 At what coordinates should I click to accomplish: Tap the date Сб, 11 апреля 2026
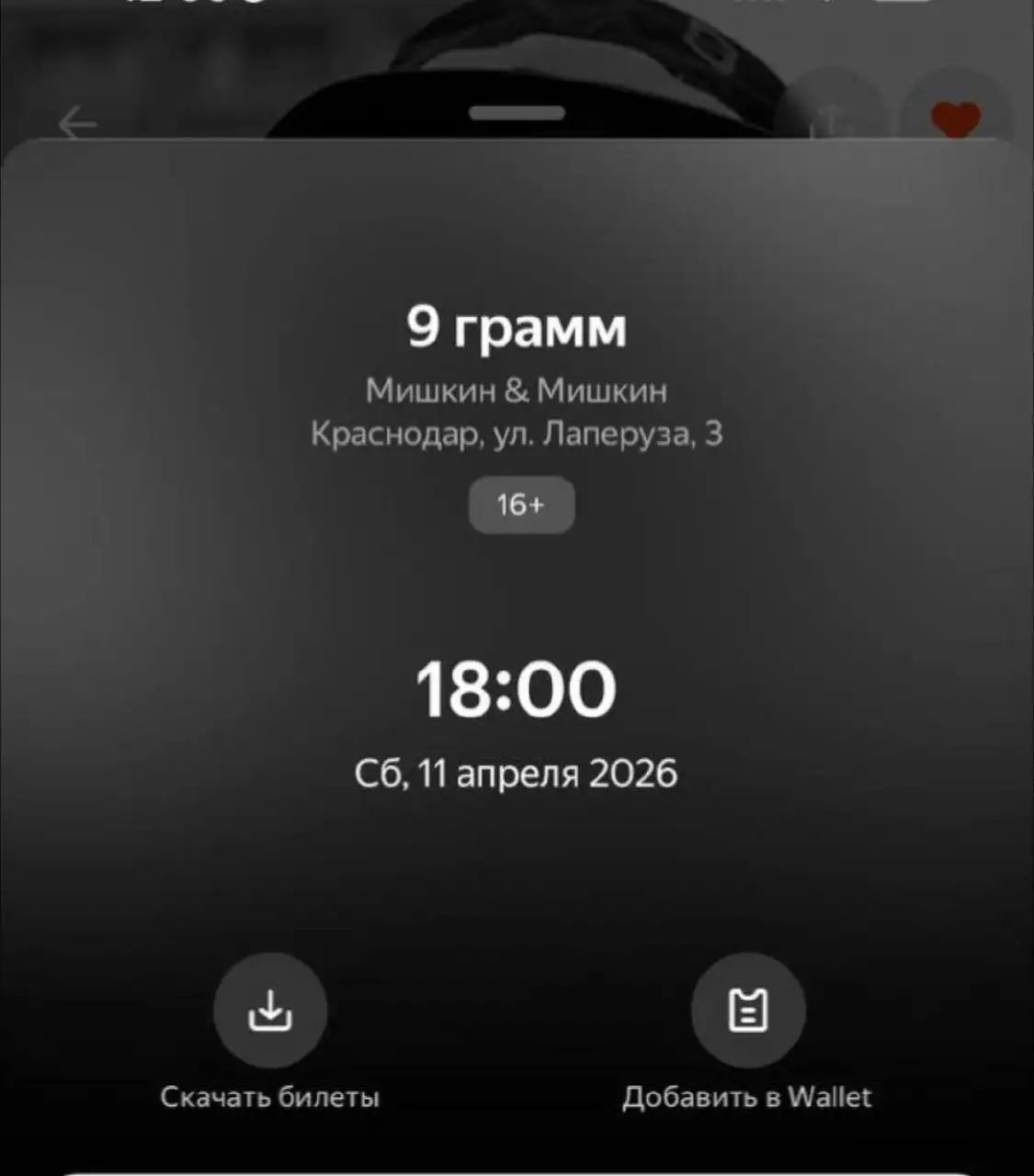[x=517, y=772]
